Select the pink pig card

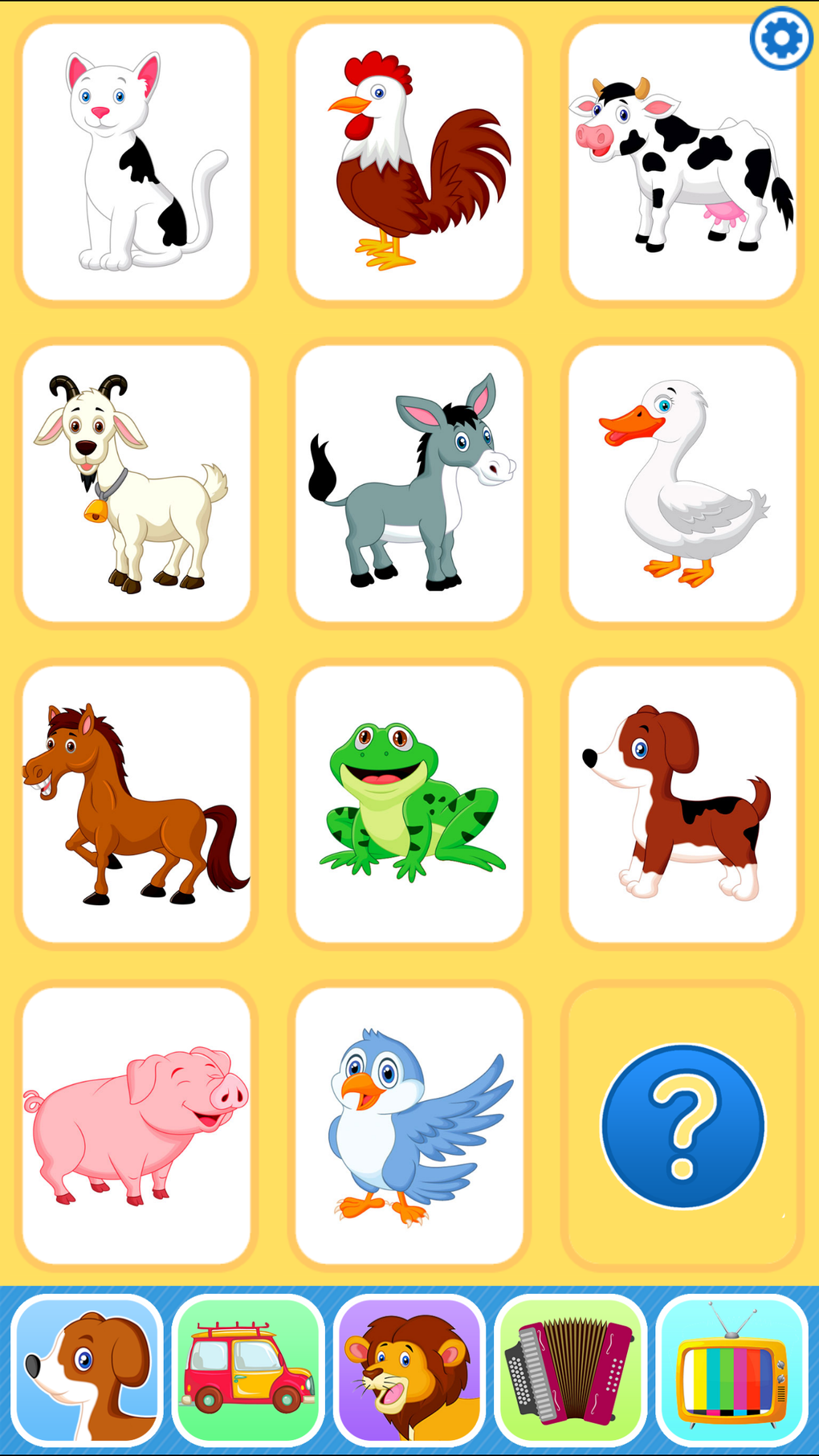136,1126
